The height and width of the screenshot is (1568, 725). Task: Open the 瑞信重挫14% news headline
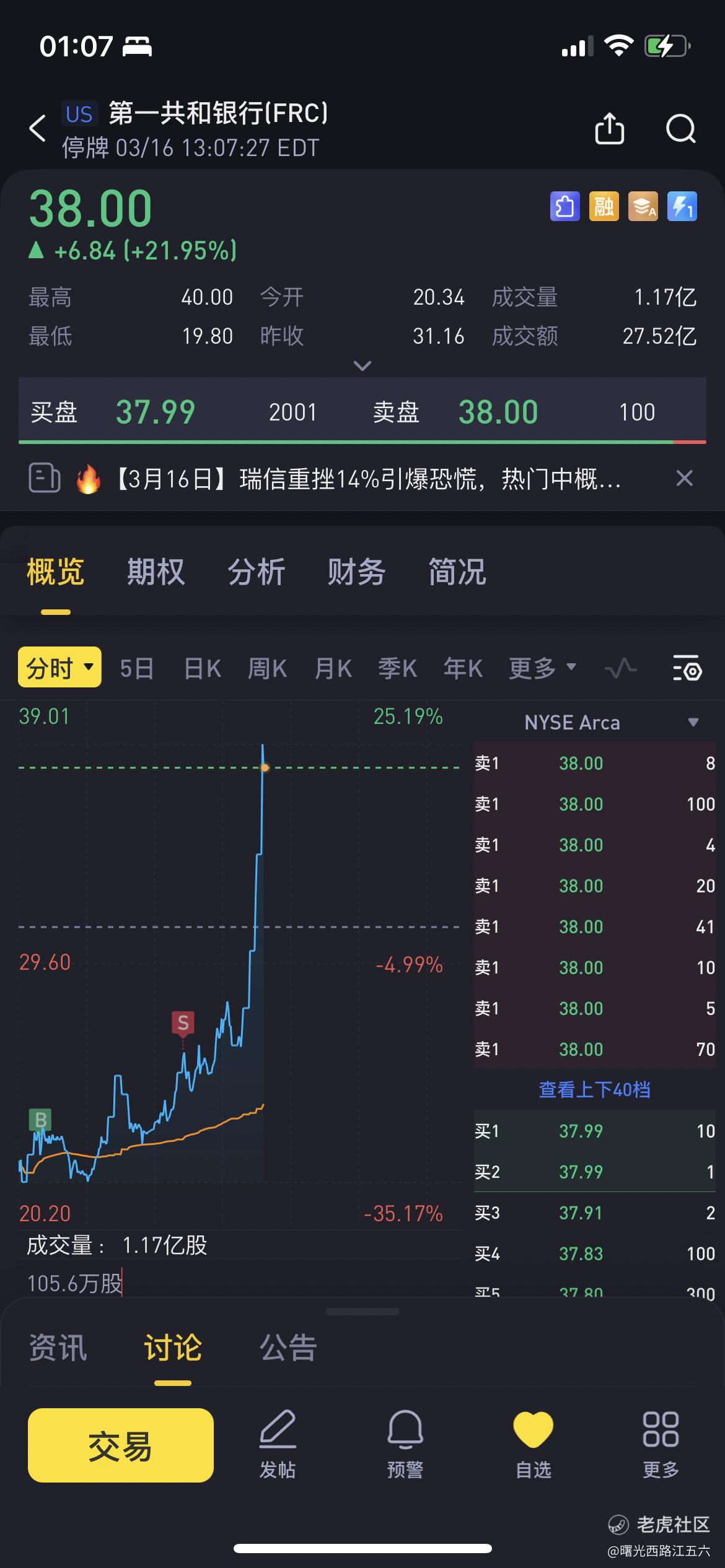[368, 479]
